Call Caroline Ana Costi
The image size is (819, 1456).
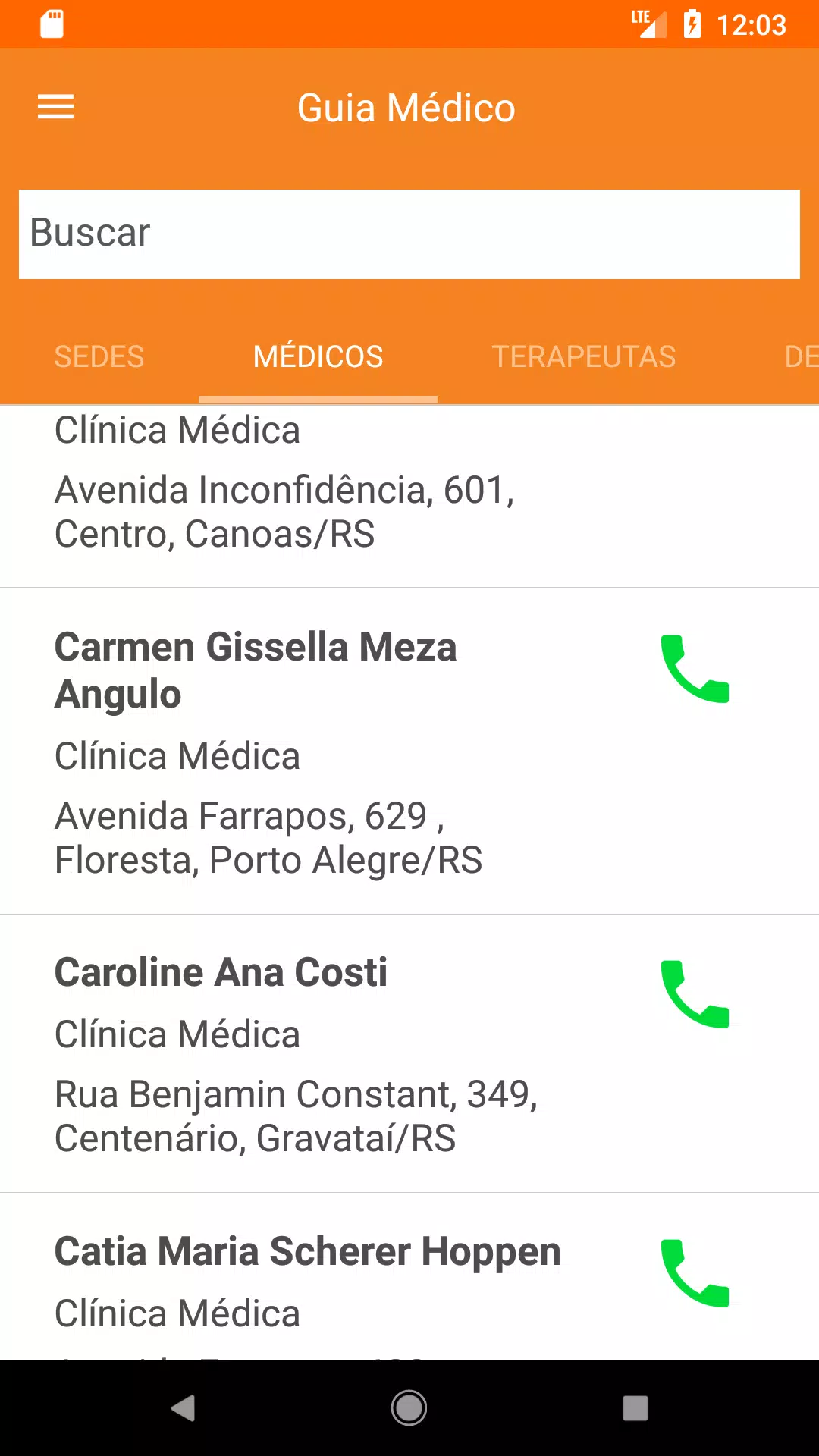tap(695, 994)
